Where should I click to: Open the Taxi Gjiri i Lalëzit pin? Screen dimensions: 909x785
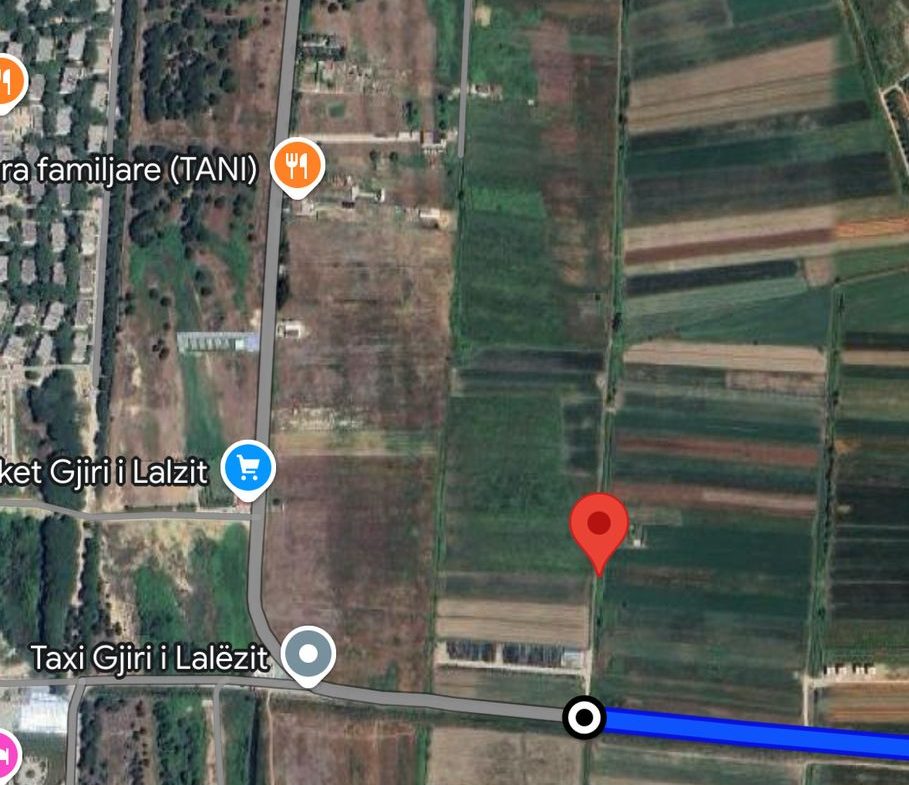(x=308, y=654)
